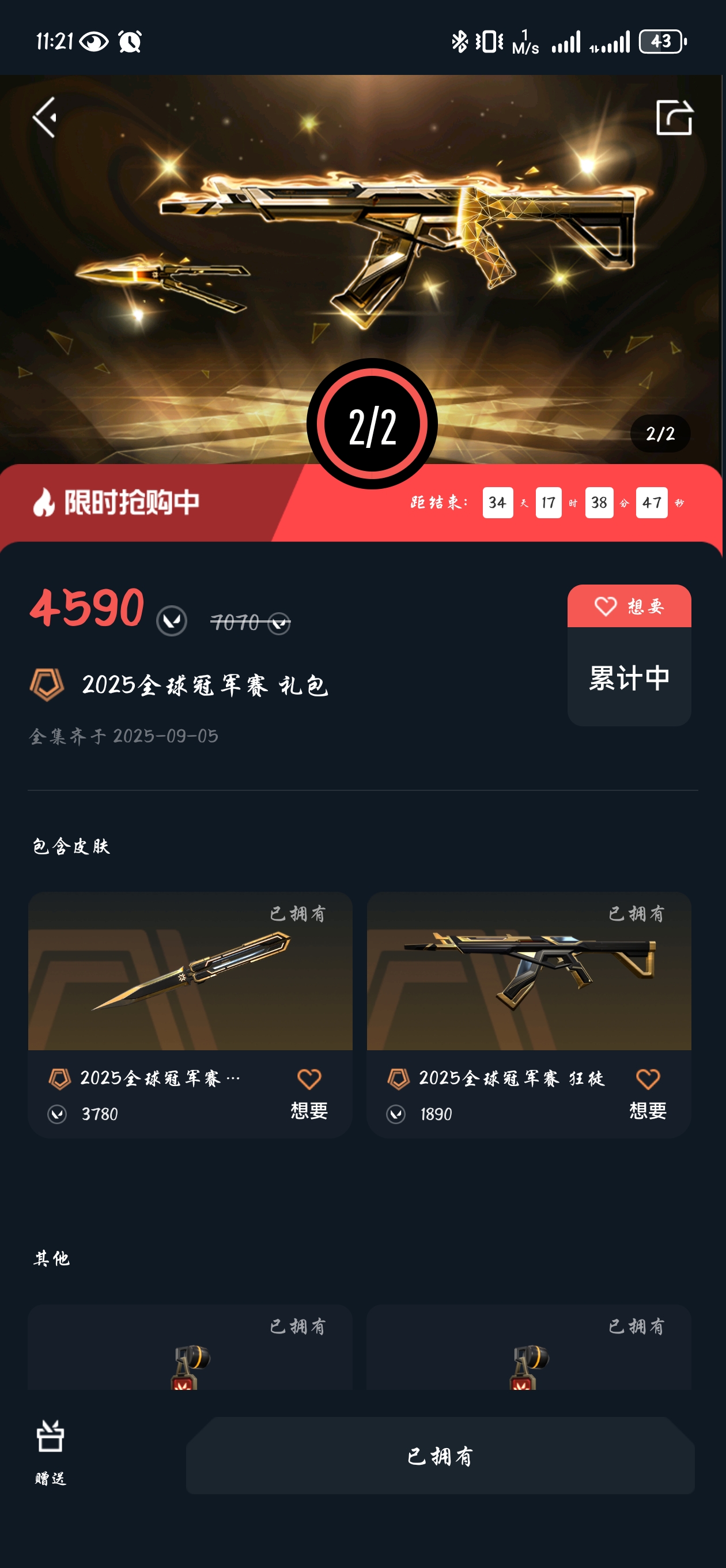Mark the 狂徒 rifle skin as 想要
The height and width of the screenshot is (1568, 726).
click(648, 1093)
